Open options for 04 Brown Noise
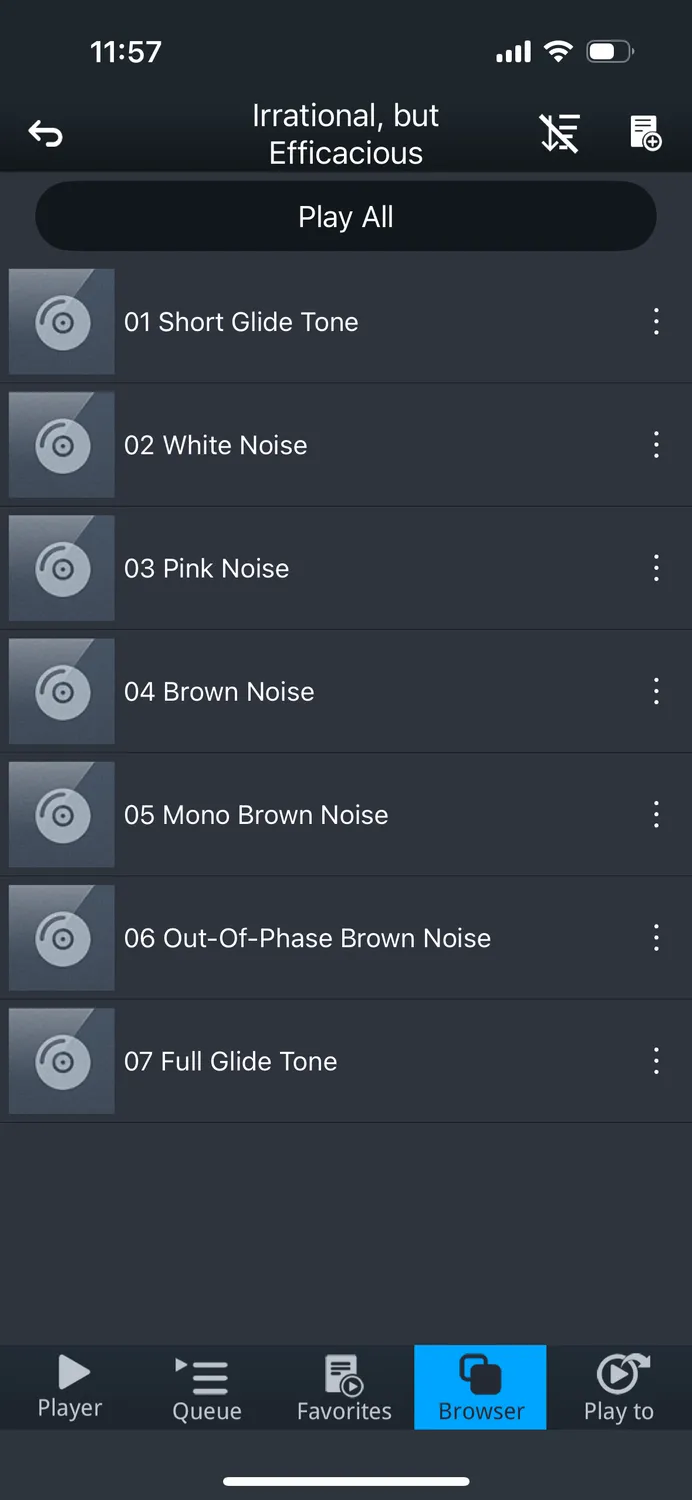This screenshot has width=692, height=1500. [x=656, y=691]
